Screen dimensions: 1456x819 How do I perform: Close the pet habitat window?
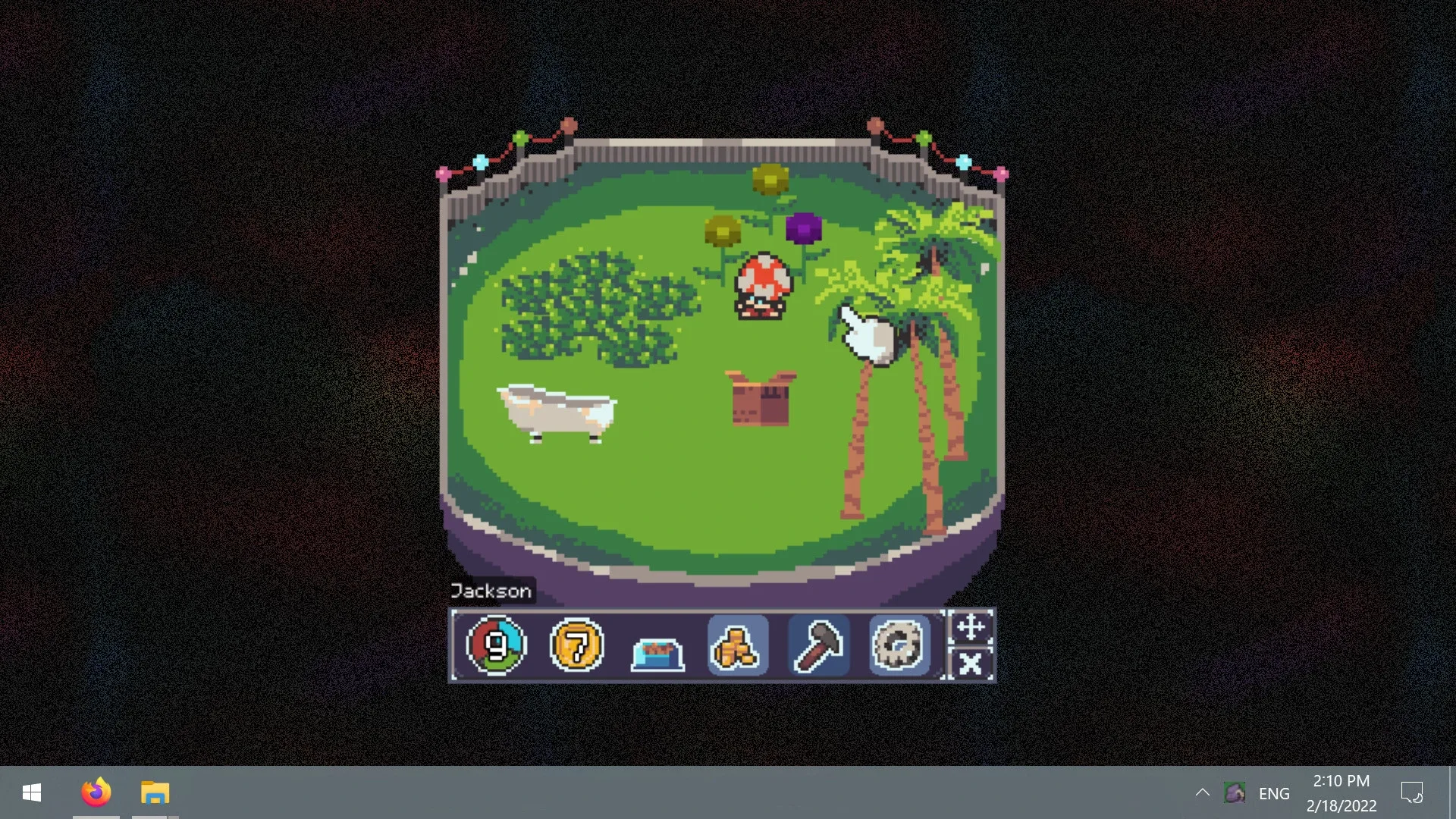pyautogui.click(x=971, y=665)
